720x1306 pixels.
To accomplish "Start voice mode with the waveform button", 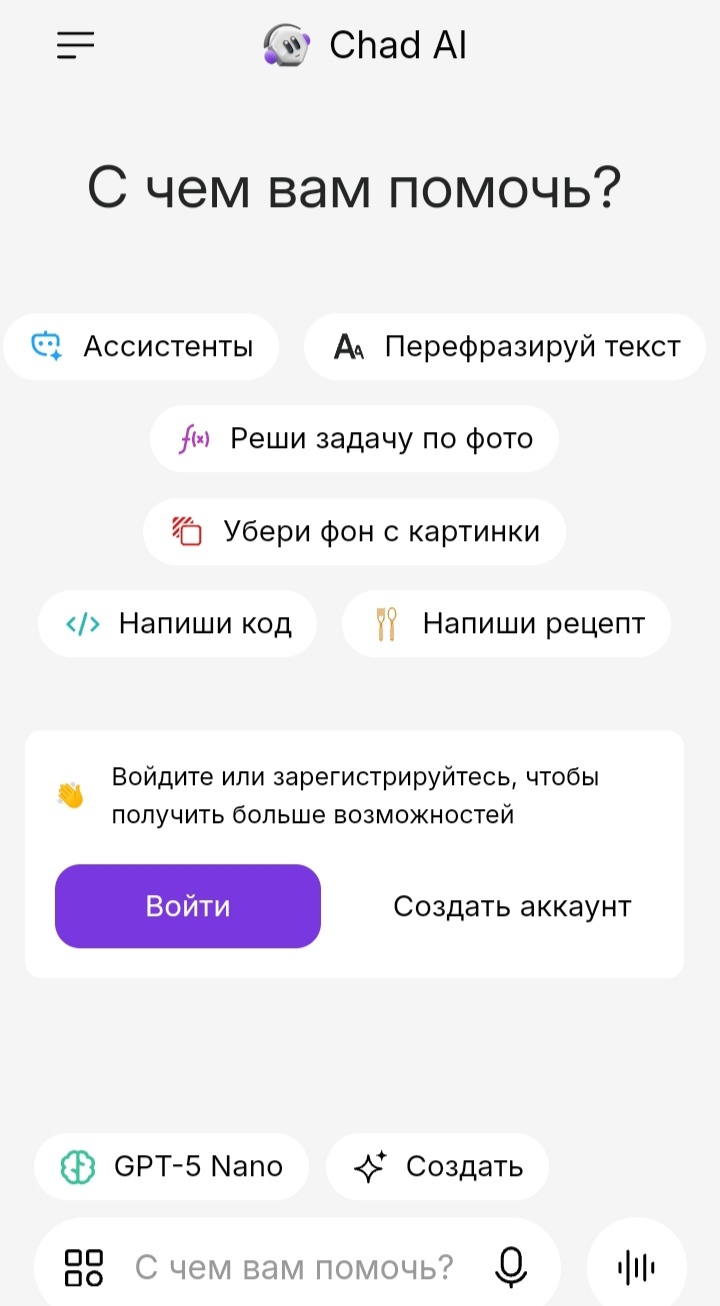I will coord(637,1268).
